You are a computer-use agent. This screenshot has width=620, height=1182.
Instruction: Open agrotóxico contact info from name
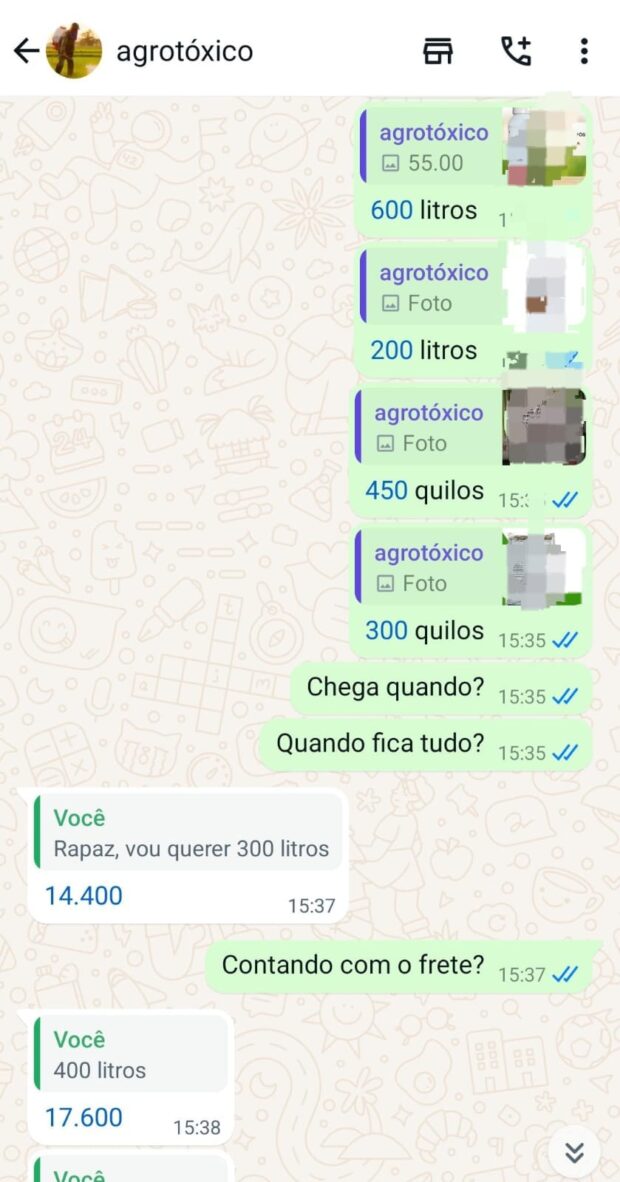point(185,51)
